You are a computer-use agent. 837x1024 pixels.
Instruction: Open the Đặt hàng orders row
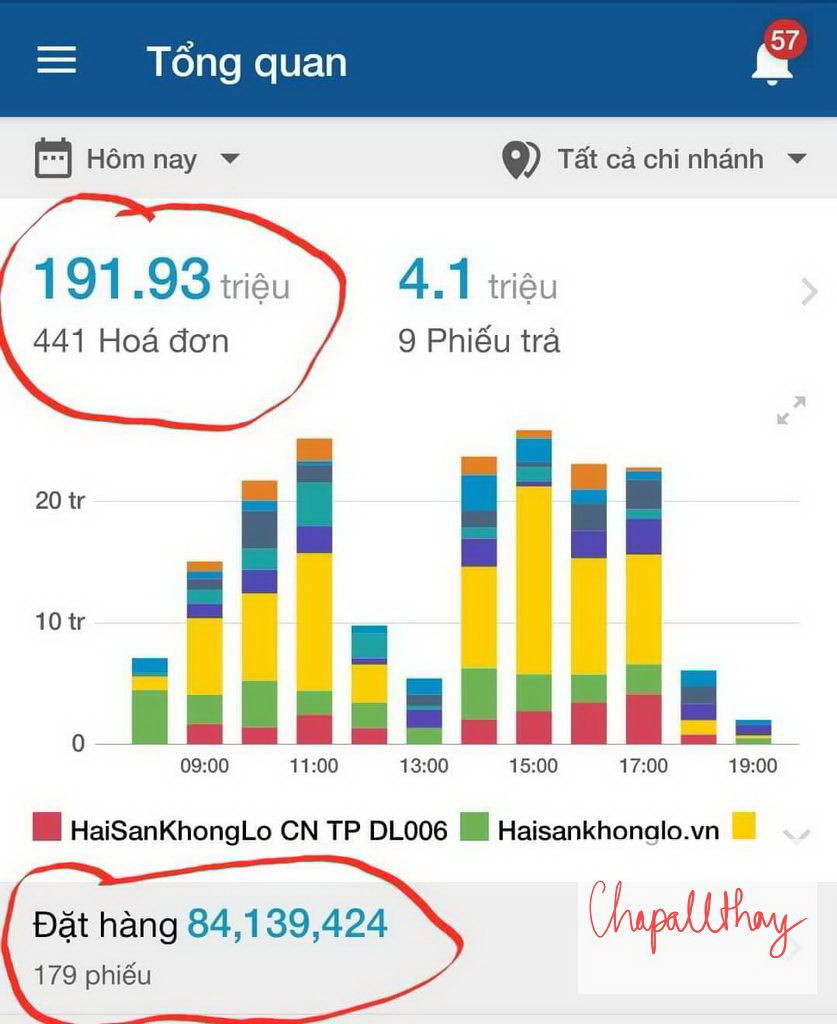300,943
